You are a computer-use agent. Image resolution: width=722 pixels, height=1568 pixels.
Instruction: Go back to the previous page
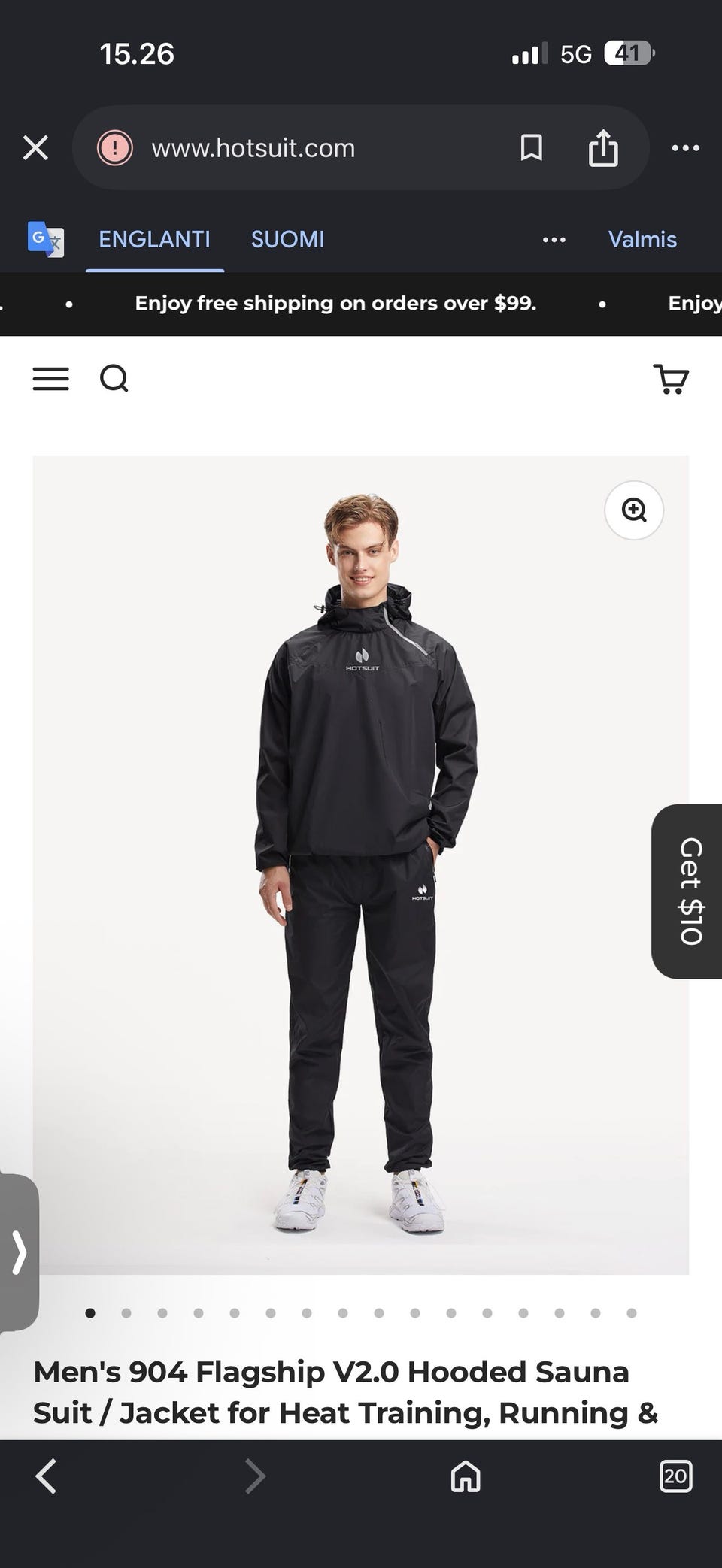pos(46,1476)
